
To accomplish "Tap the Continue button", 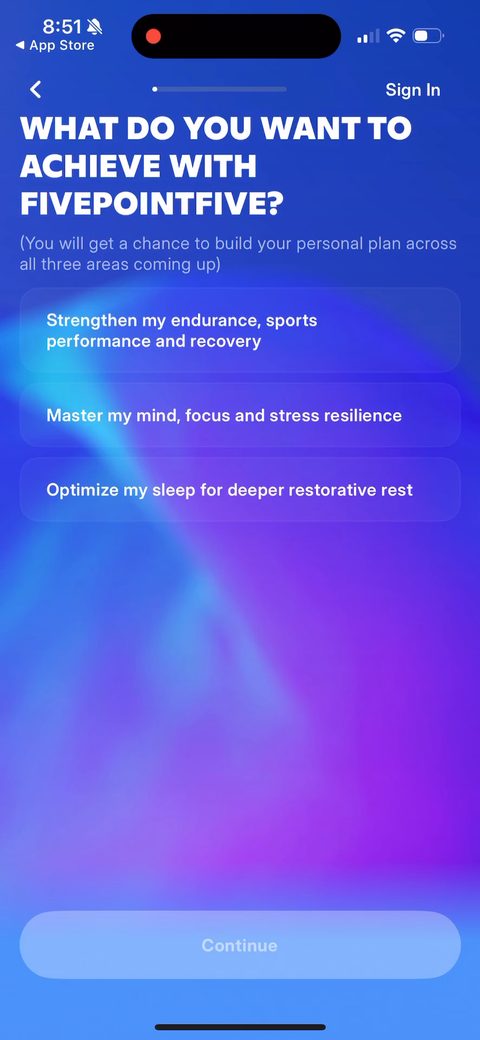I will click(240, 945).
